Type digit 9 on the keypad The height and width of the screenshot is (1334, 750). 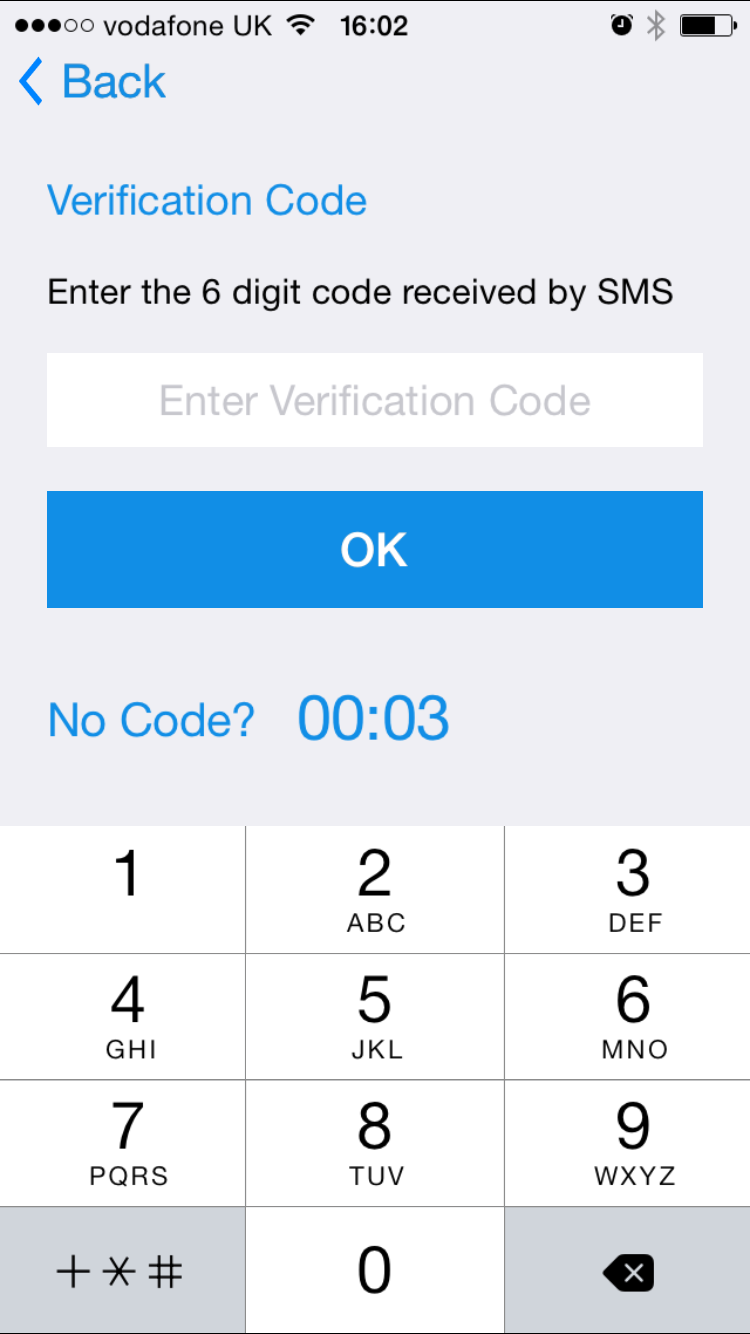tap(628, 1143)
